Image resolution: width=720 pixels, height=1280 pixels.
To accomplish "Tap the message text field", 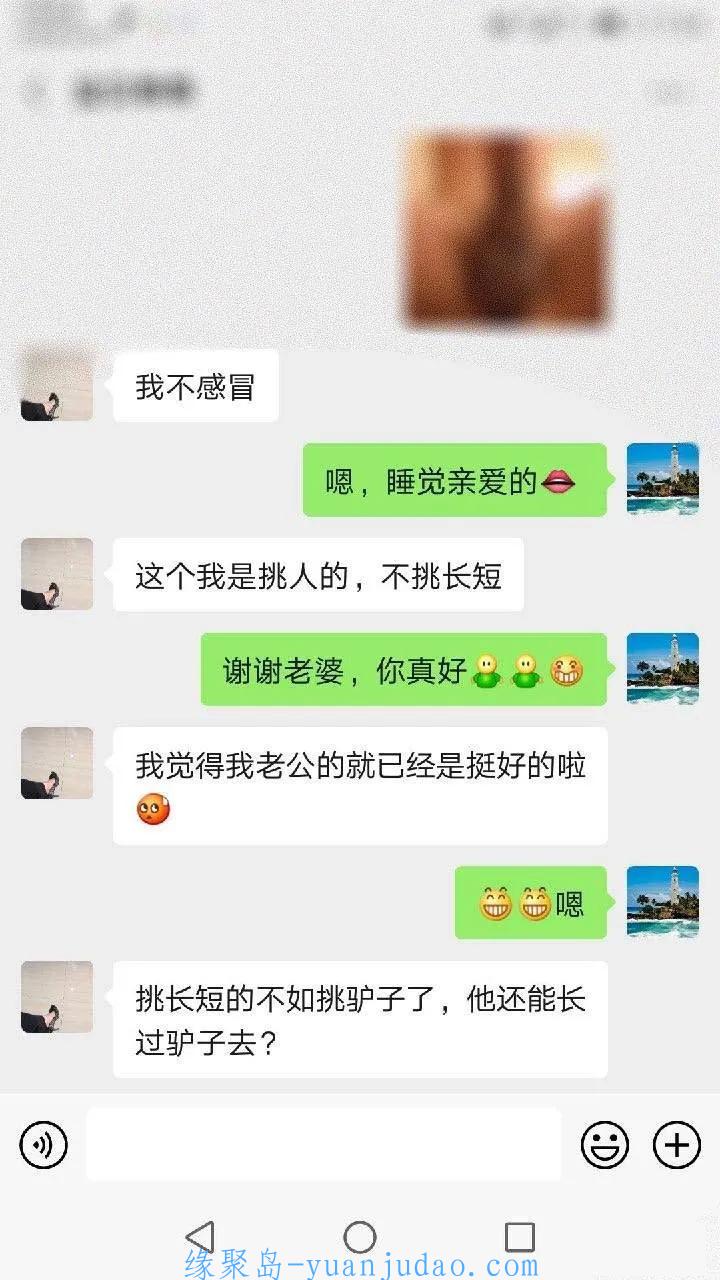I will (x=324, y=1144).
